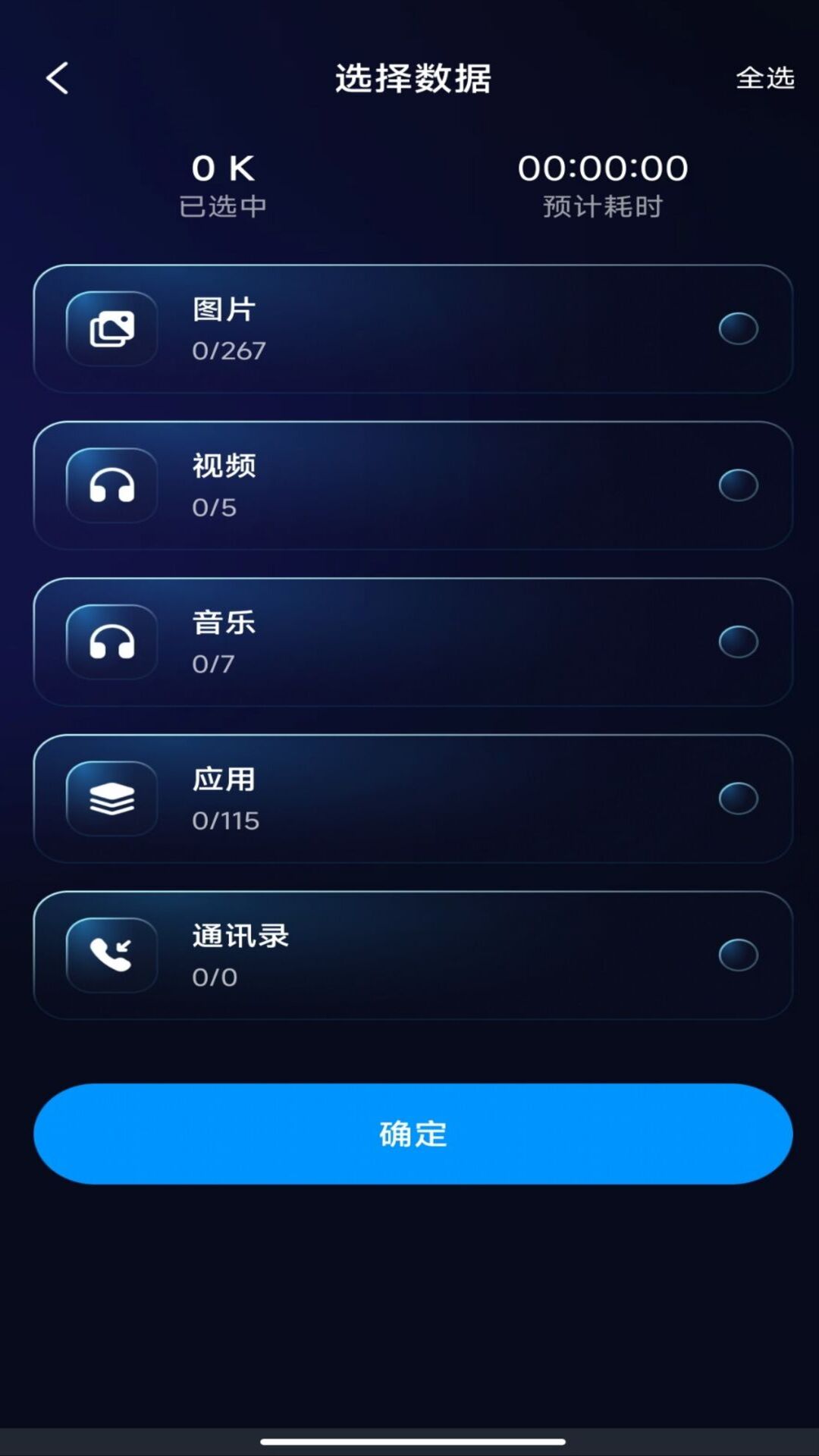Select the pictures icon inside the first card
This screenshot has width=819, height=1456.
click(x=111, y=328)
